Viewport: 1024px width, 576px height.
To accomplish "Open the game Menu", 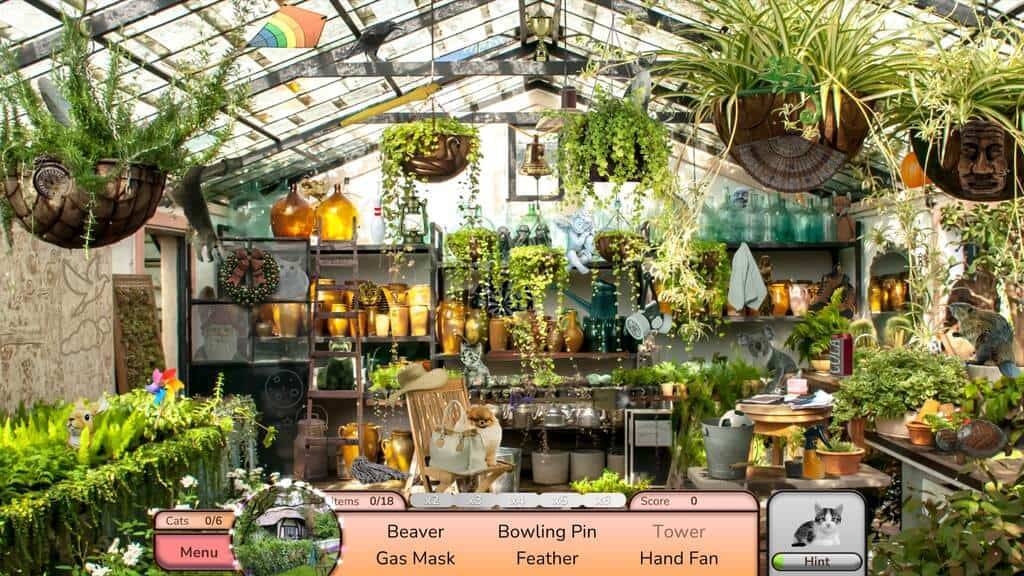I will [198, 551].
